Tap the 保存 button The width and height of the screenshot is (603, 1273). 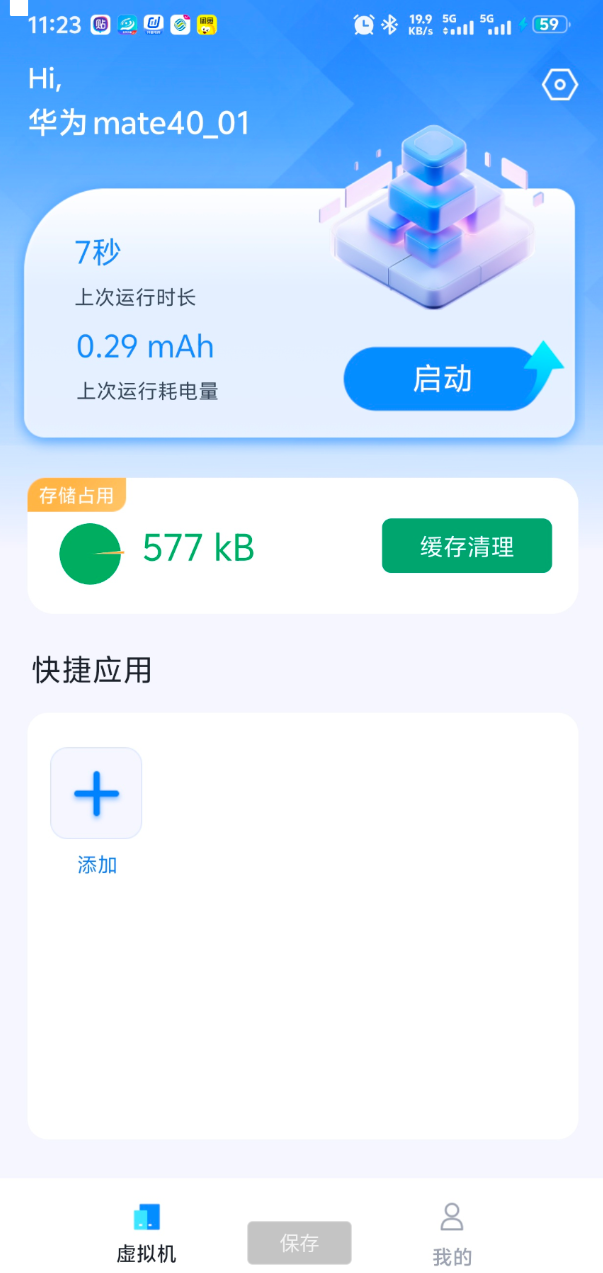point(300,1243)
